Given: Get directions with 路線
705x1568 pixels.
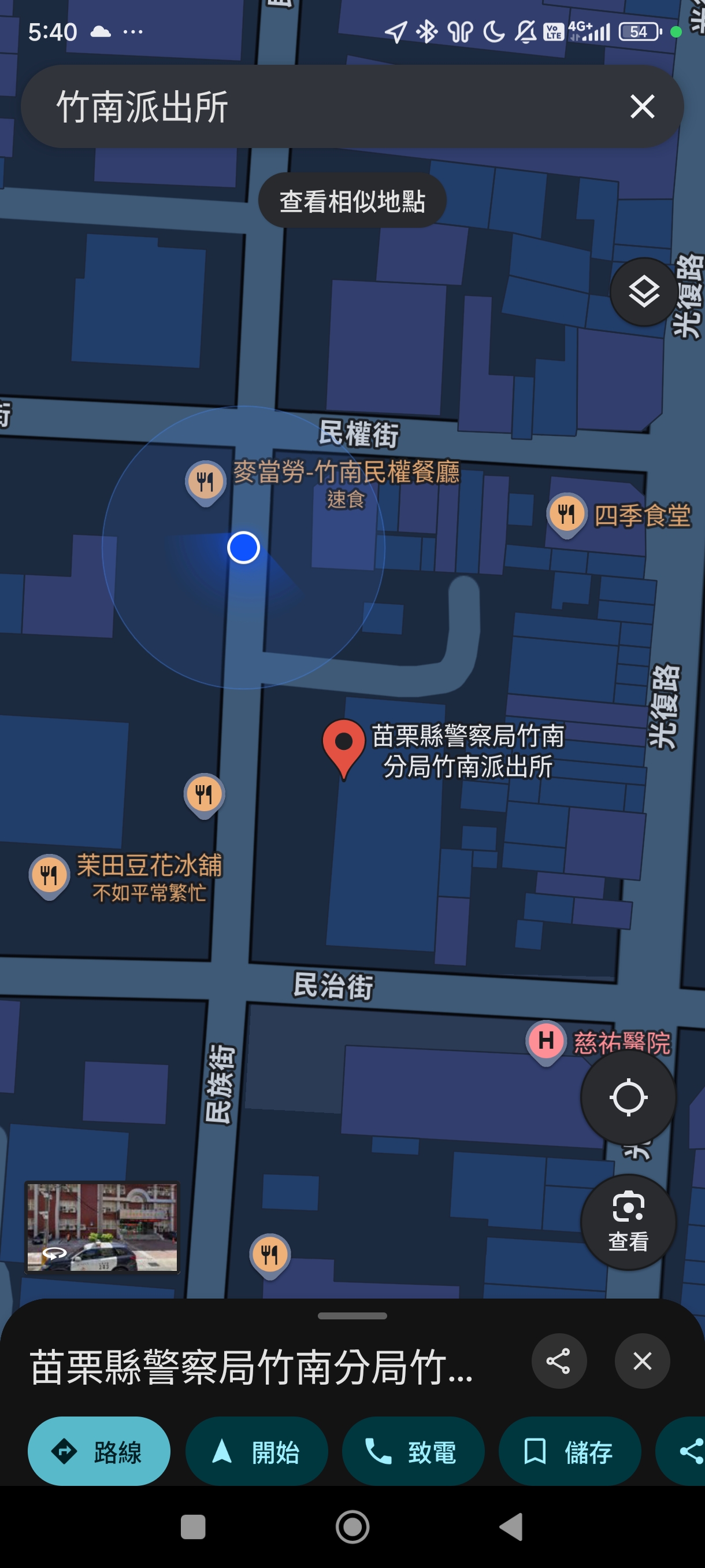Looking at the screenshot, I should point(99,1451).
